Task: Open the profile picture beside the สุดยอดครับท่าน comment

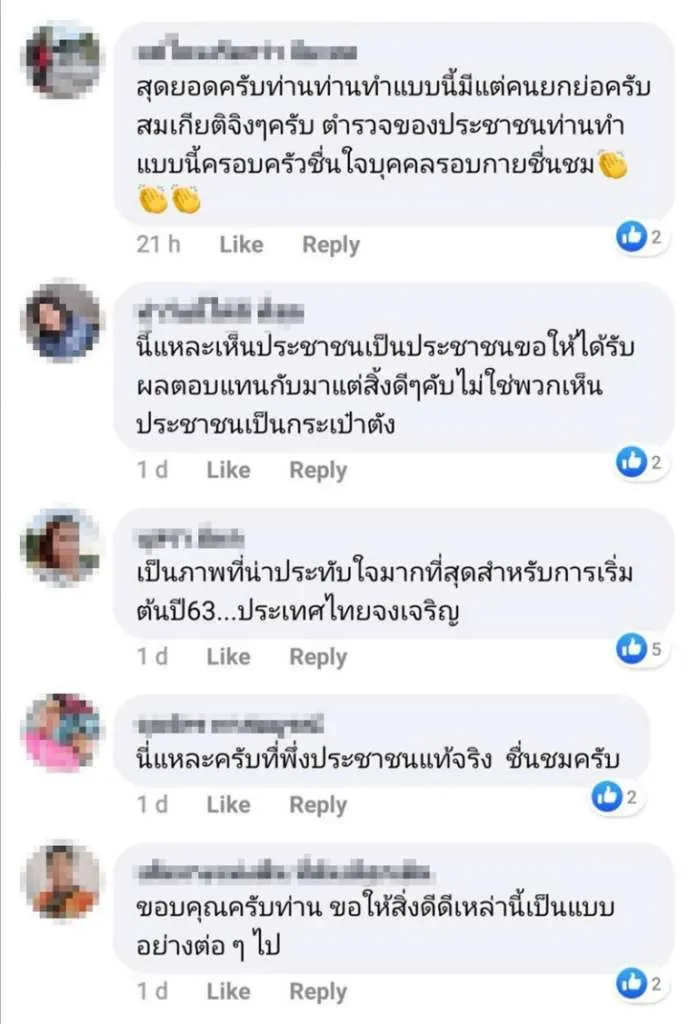Action: pos(61,59)
